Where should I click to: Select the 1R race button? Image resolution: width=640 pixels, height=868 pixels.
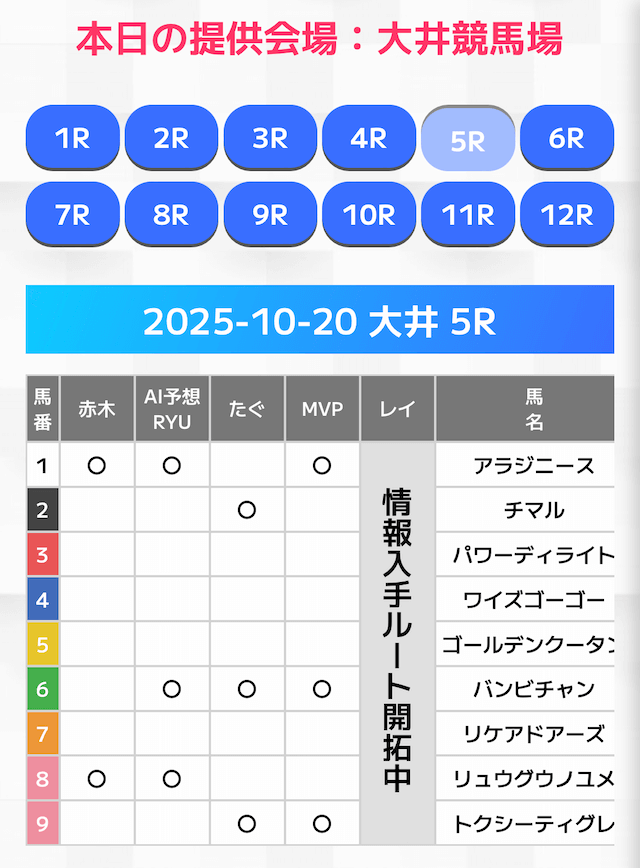72,138
